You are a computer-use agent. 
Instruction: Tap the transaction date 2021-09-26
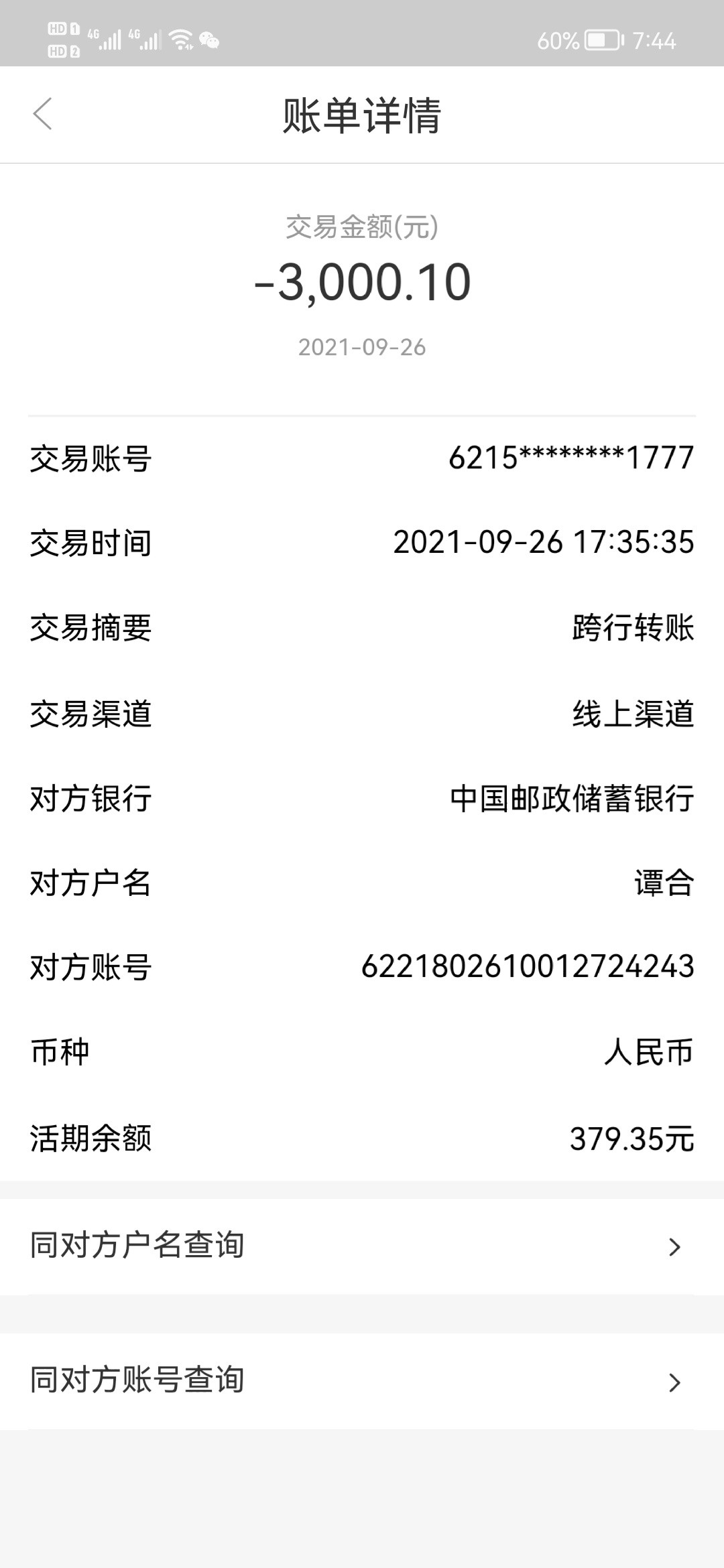(x=362, y=347)
